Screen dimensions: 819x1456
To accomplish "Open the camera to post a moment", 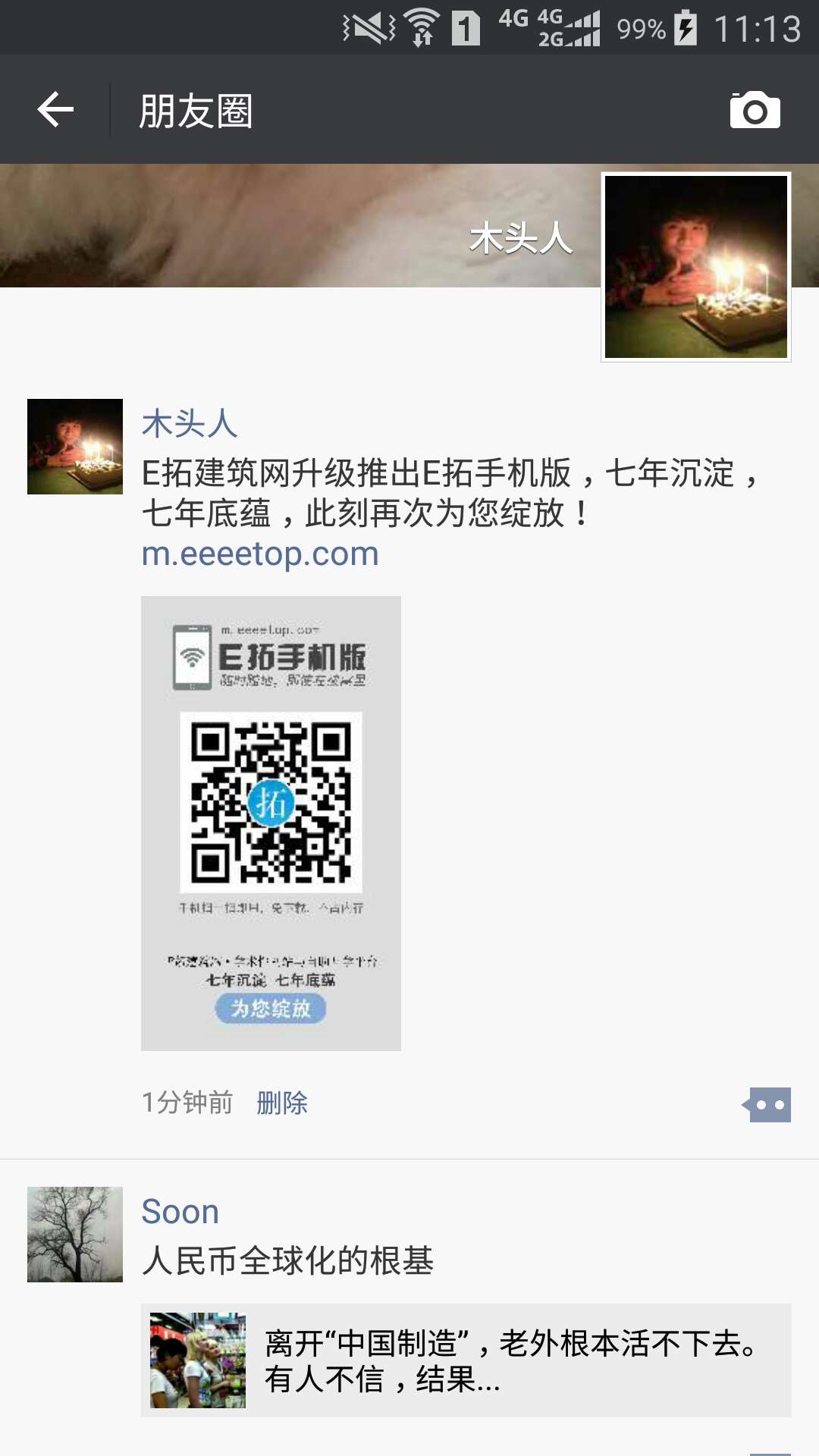I will click(x=755, y=111).
